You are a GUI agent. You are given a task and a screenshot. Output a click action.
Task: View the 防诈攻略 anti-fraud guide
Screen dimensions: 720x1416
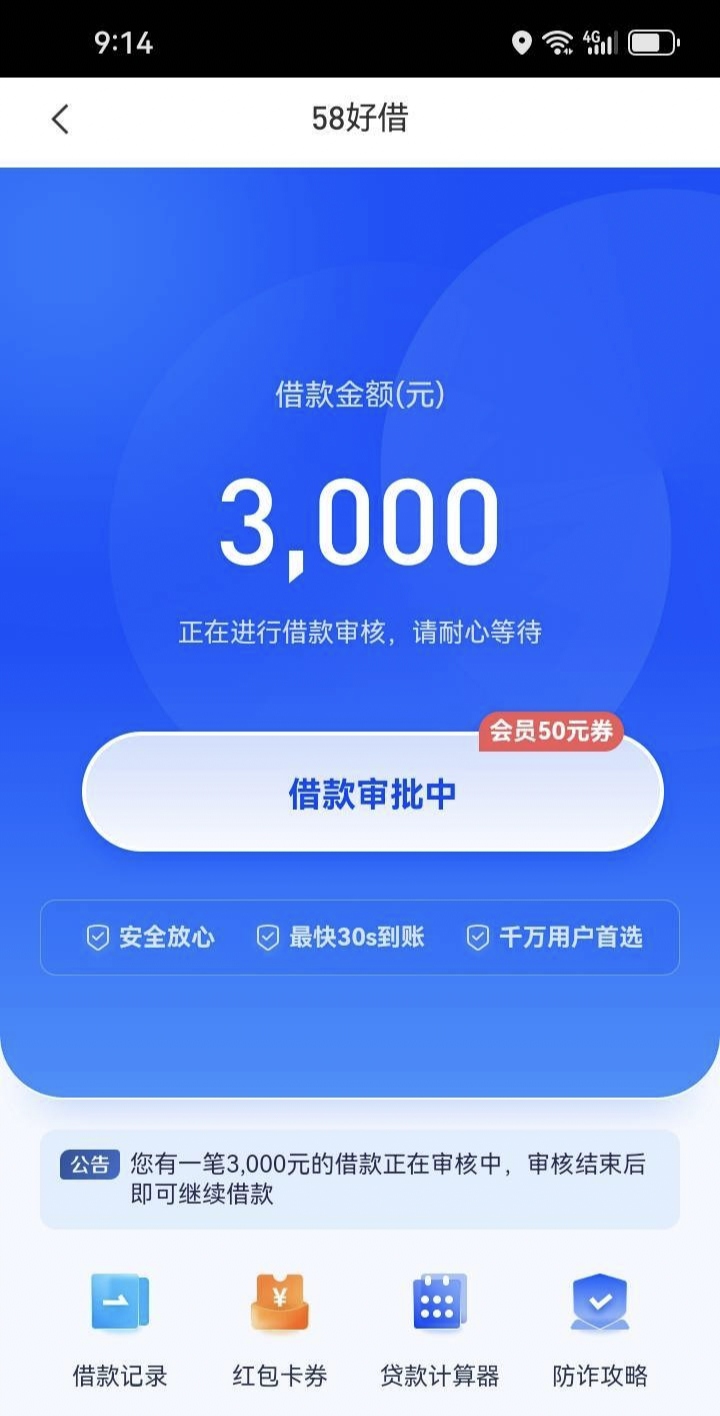600,1330
